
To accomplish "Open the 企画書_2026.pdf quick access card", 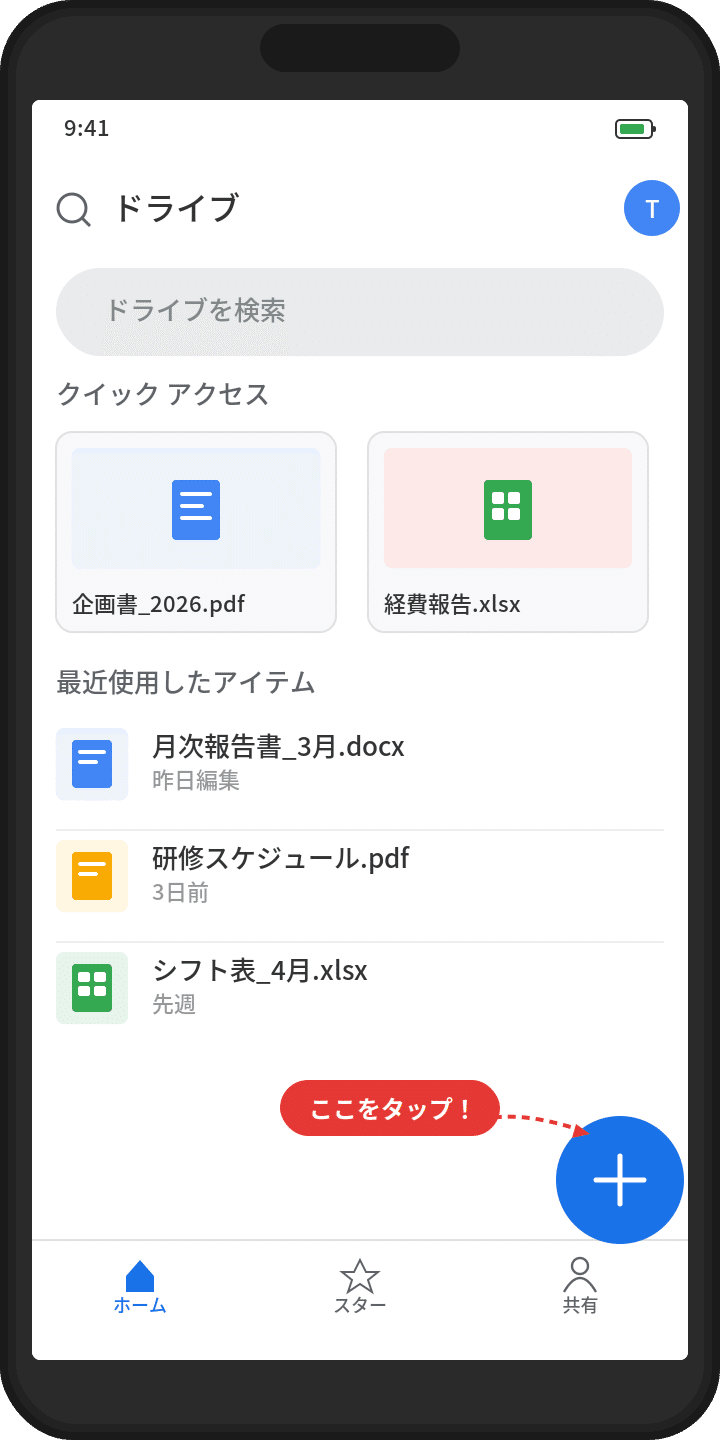I will [196, 532].
